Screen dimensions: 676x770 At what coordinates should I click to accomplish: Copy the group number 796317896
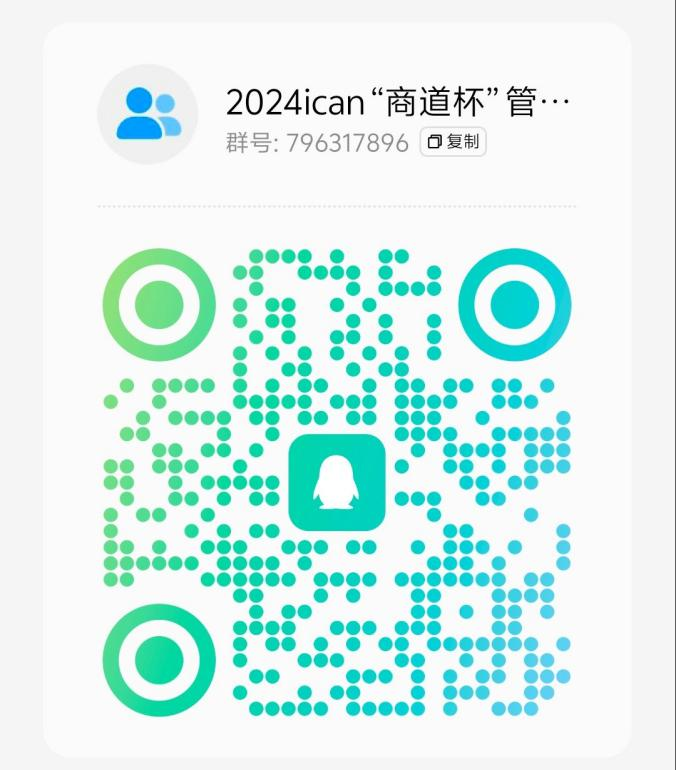click(453, 142)
